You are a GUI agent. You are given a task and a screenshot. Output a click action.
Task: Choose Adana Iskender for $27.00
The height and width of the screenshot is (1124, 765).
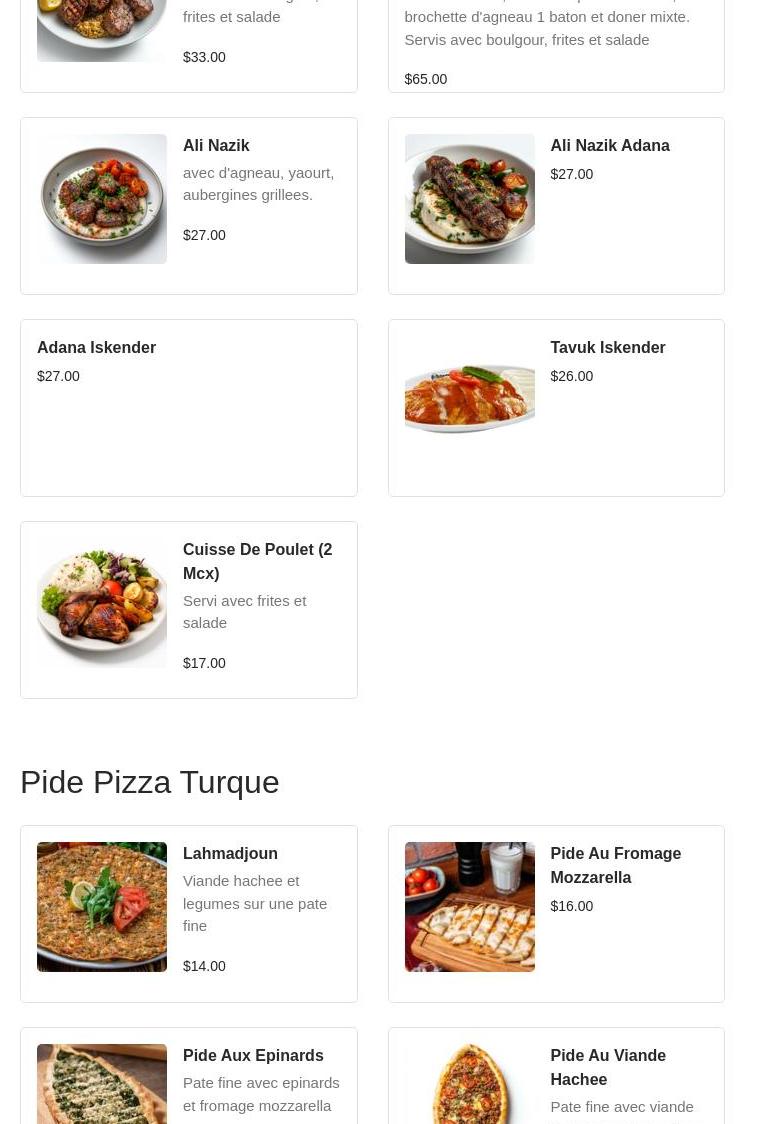pyautogui.click(x=188, y=408)
